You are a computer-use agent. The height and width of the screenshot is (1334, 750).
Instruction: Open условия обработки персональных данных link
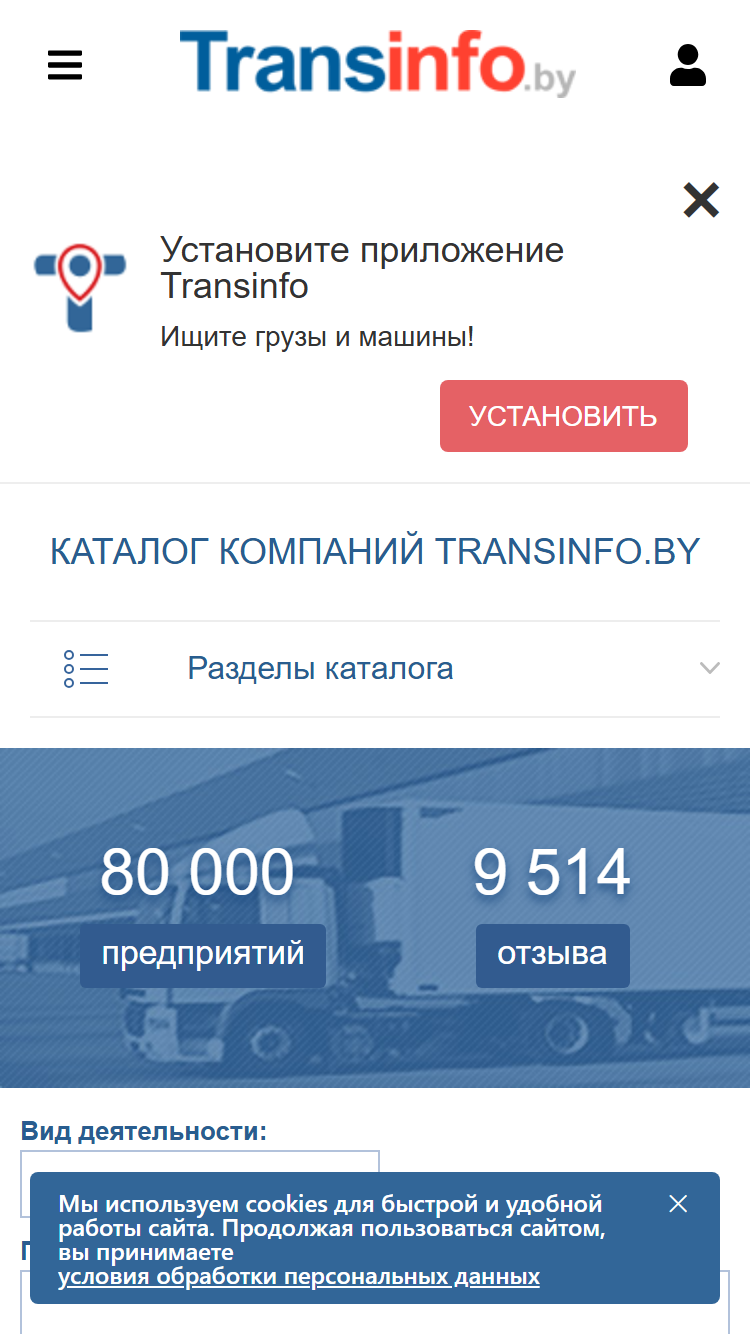tap(299, 1277)
